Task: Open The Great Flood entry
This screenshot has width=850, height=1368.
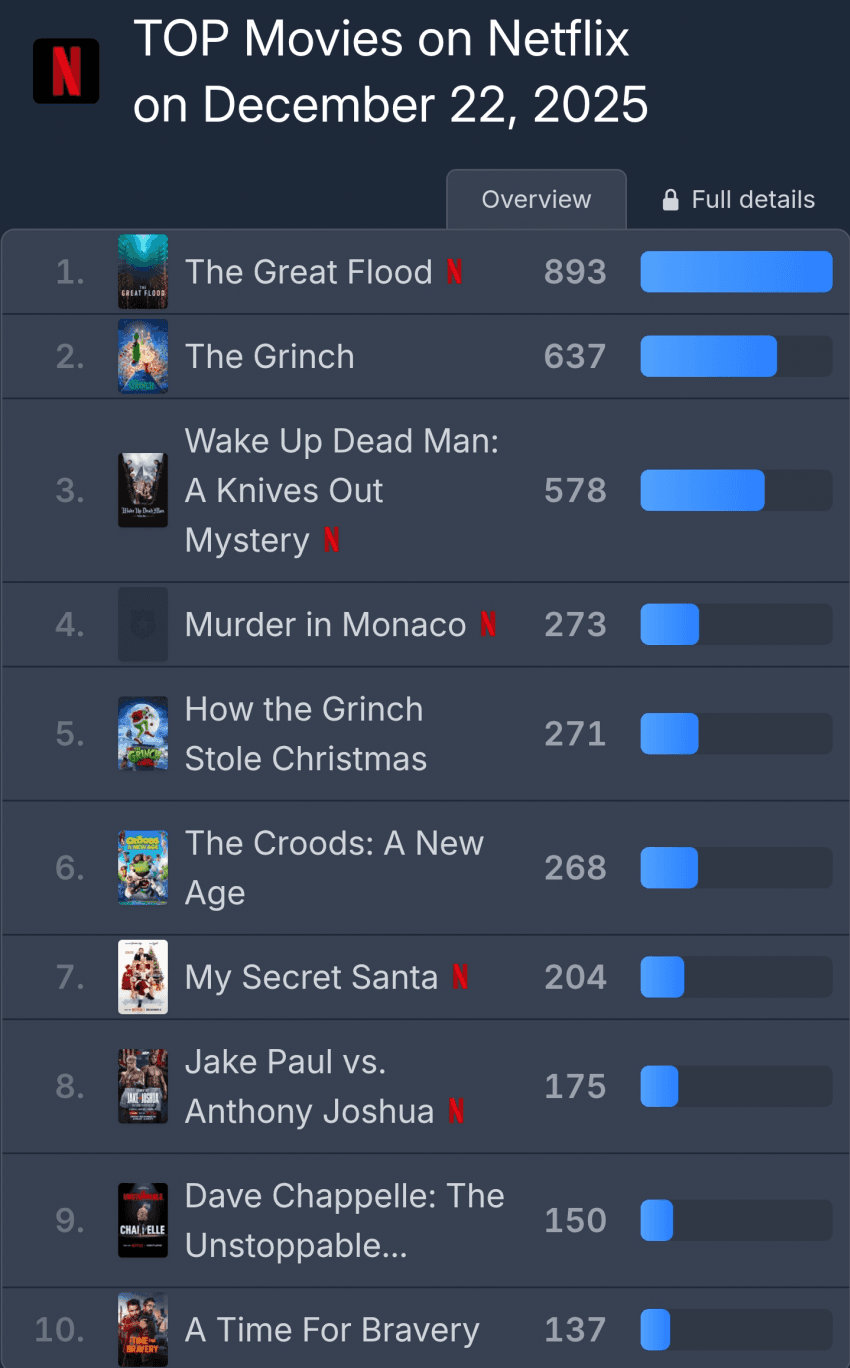Action: click(308, 272)
